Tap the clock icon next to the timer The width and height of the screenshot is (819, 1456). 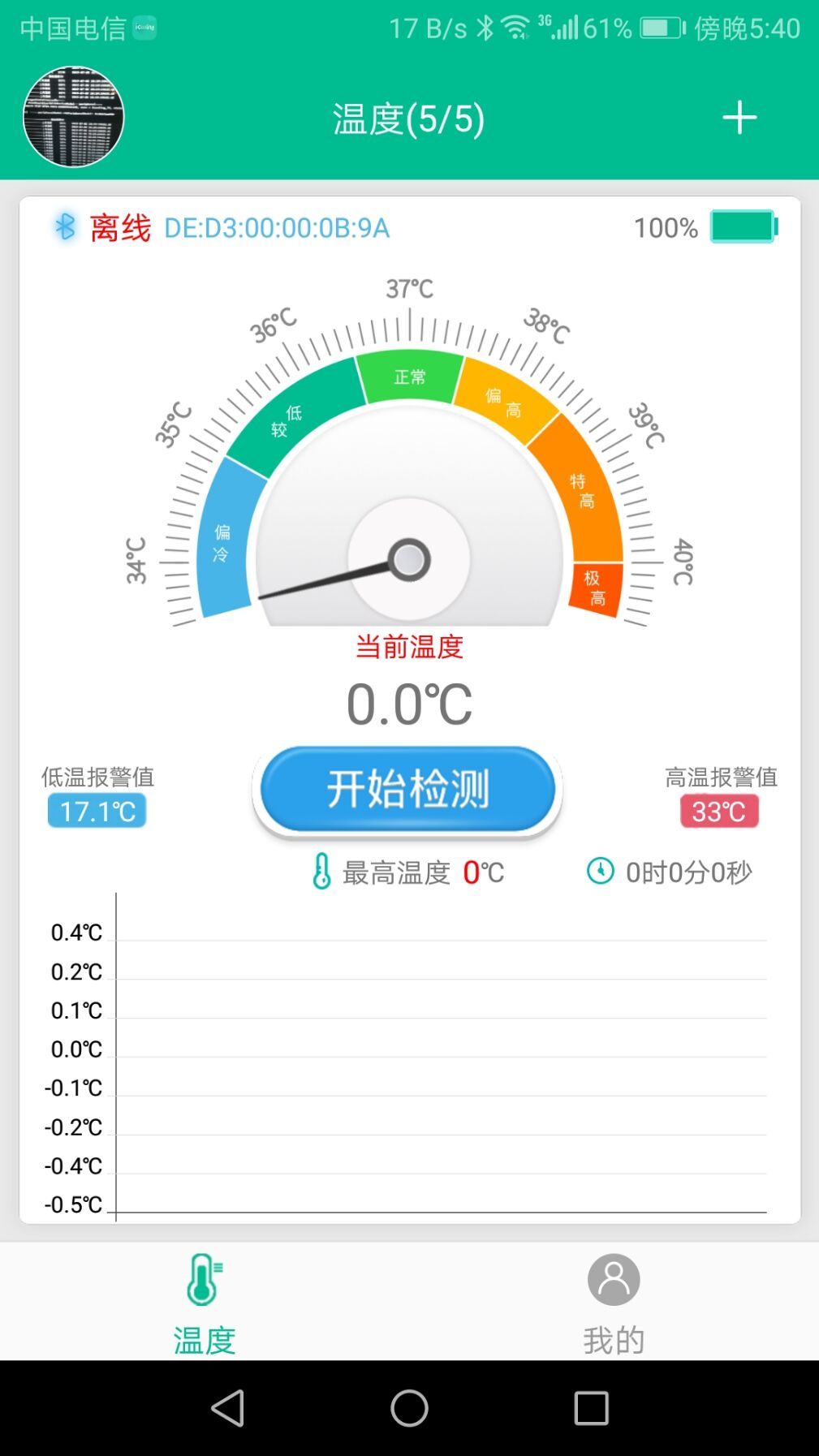coord(599,870)
